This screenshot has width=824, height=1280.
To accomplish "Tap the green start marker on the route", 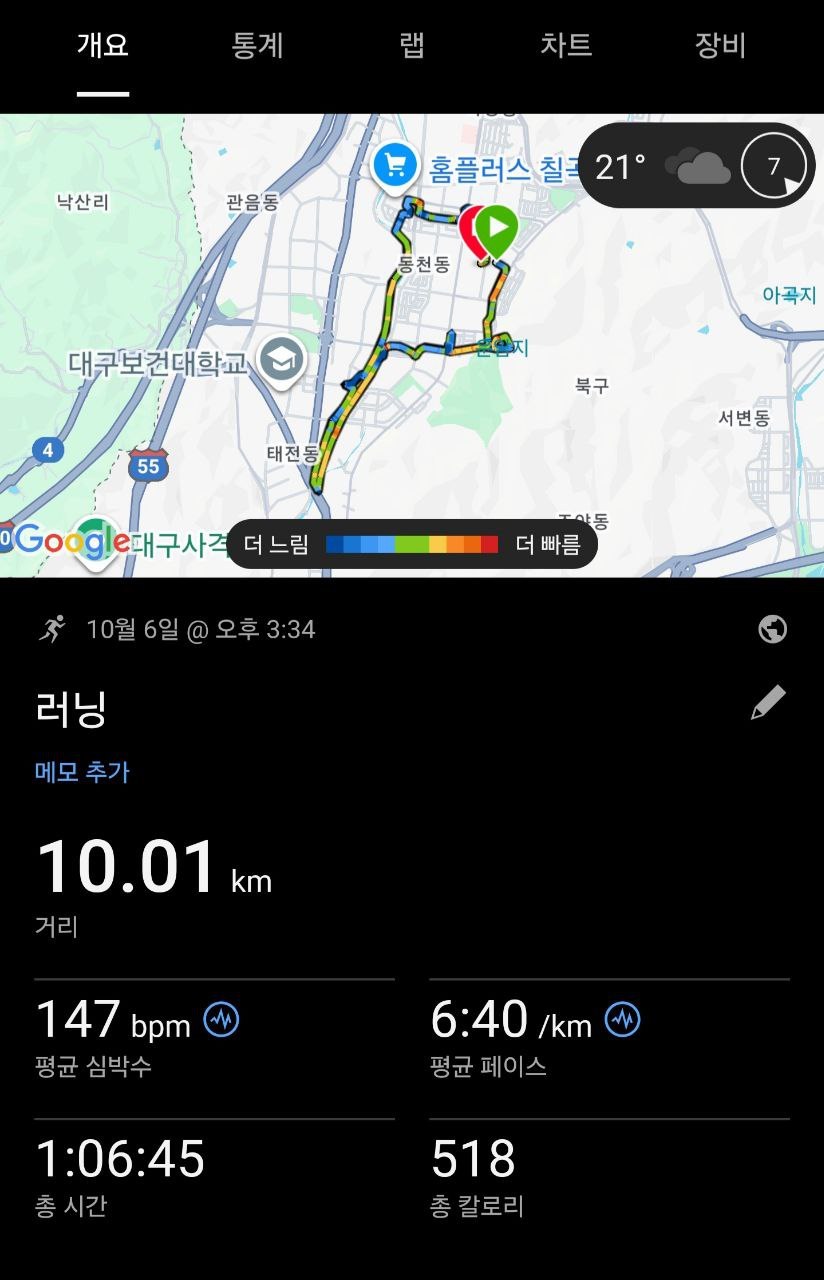I will pyautogui.click(x=496, y=228).
